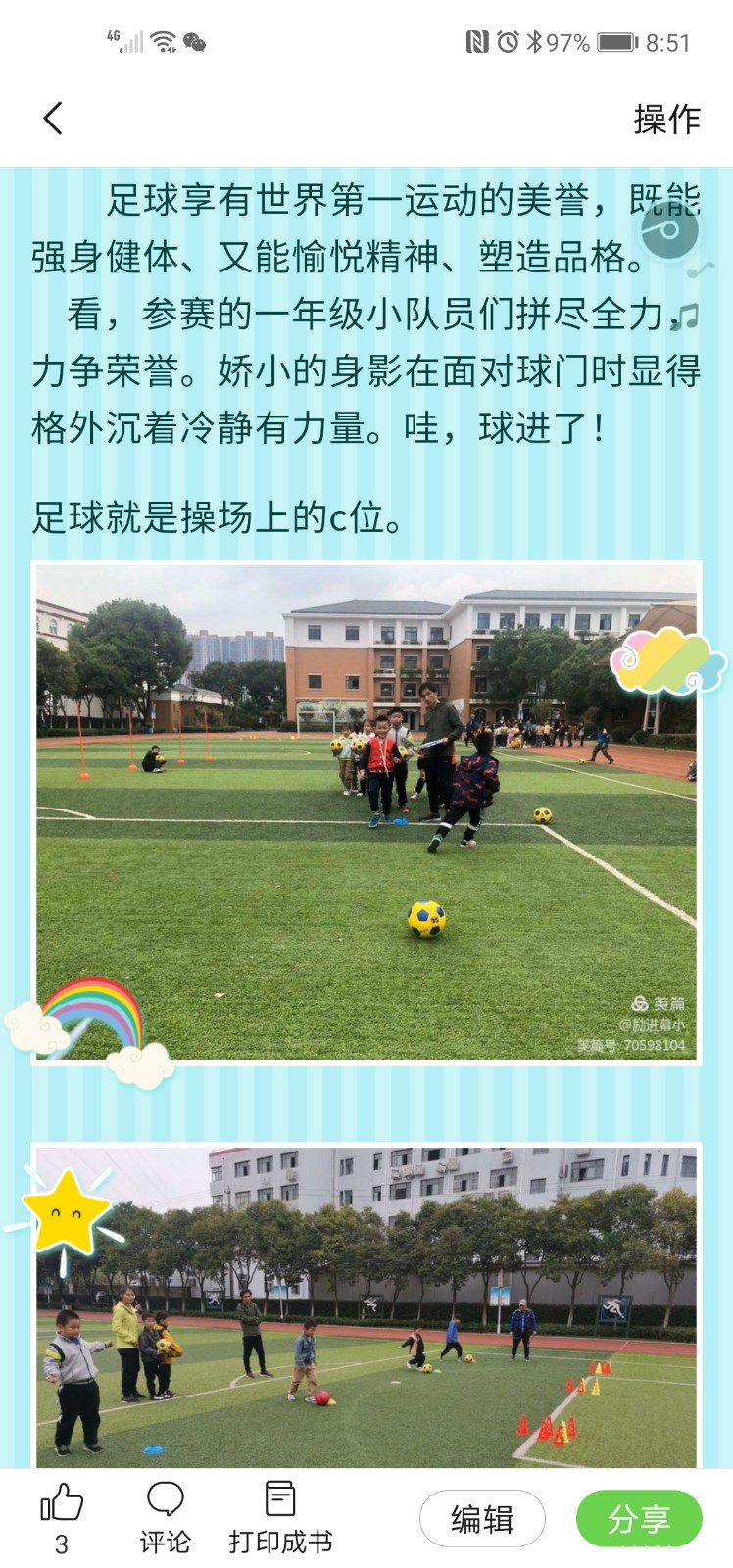Screen dimensions: 733x1568
Task: Open the football field photo with yellow ball
Action: pyautogui.click(x=366, y=813)
